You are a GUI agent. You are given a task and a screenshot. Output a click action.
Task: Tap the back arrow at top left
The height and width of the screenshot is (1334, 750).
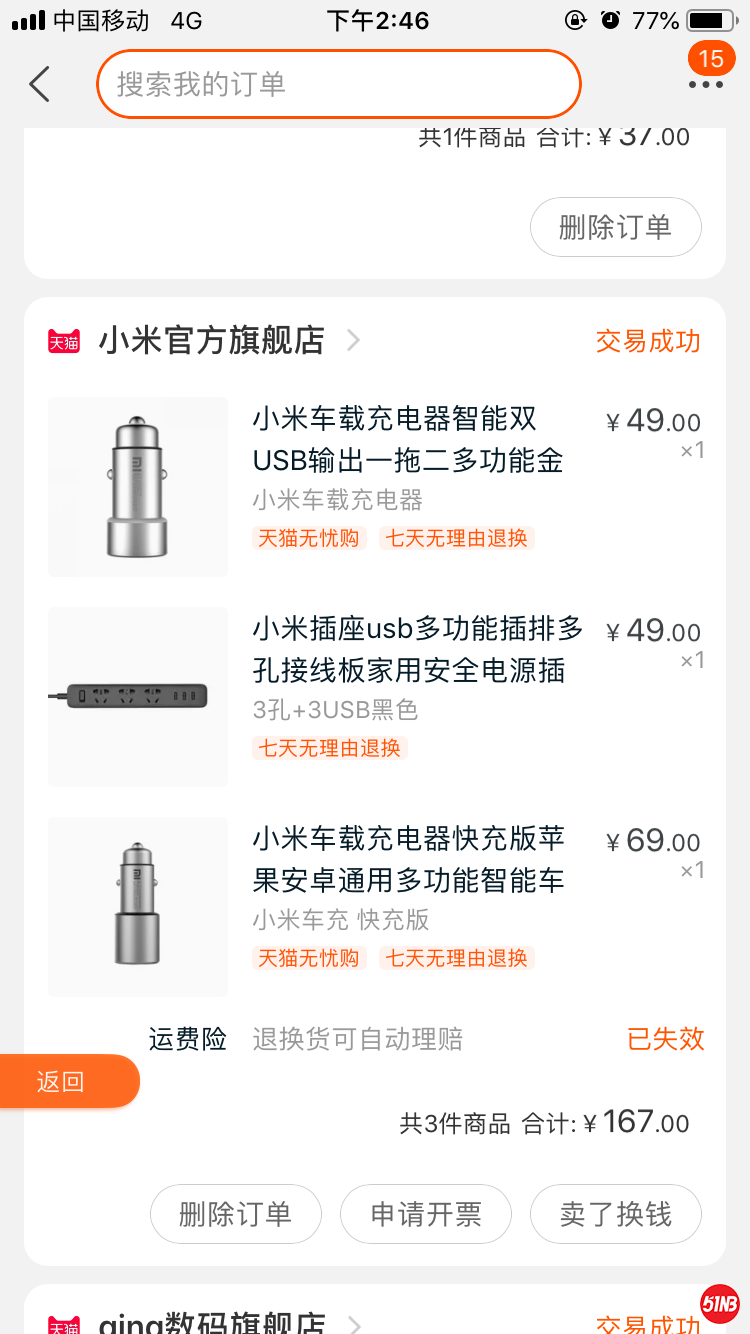40,84
